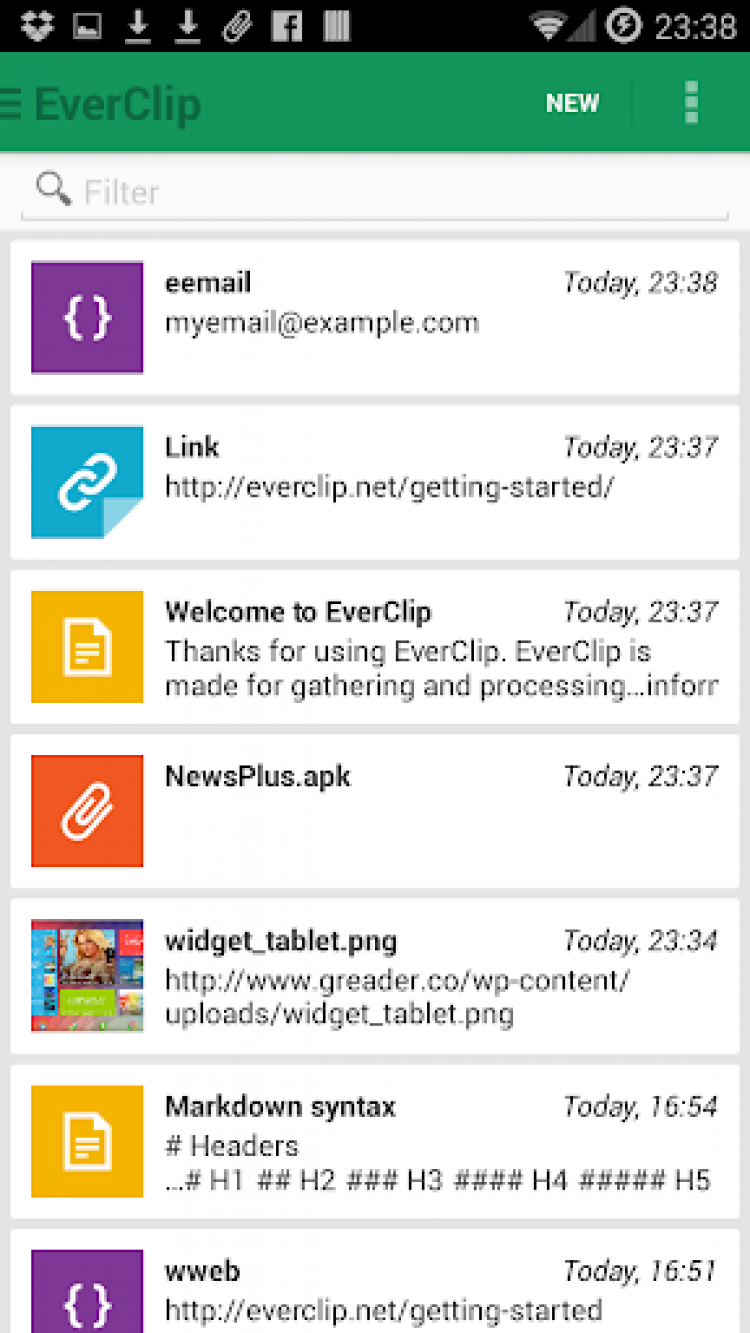
Task: Open the eemail clip
Action: pos(375,317)
